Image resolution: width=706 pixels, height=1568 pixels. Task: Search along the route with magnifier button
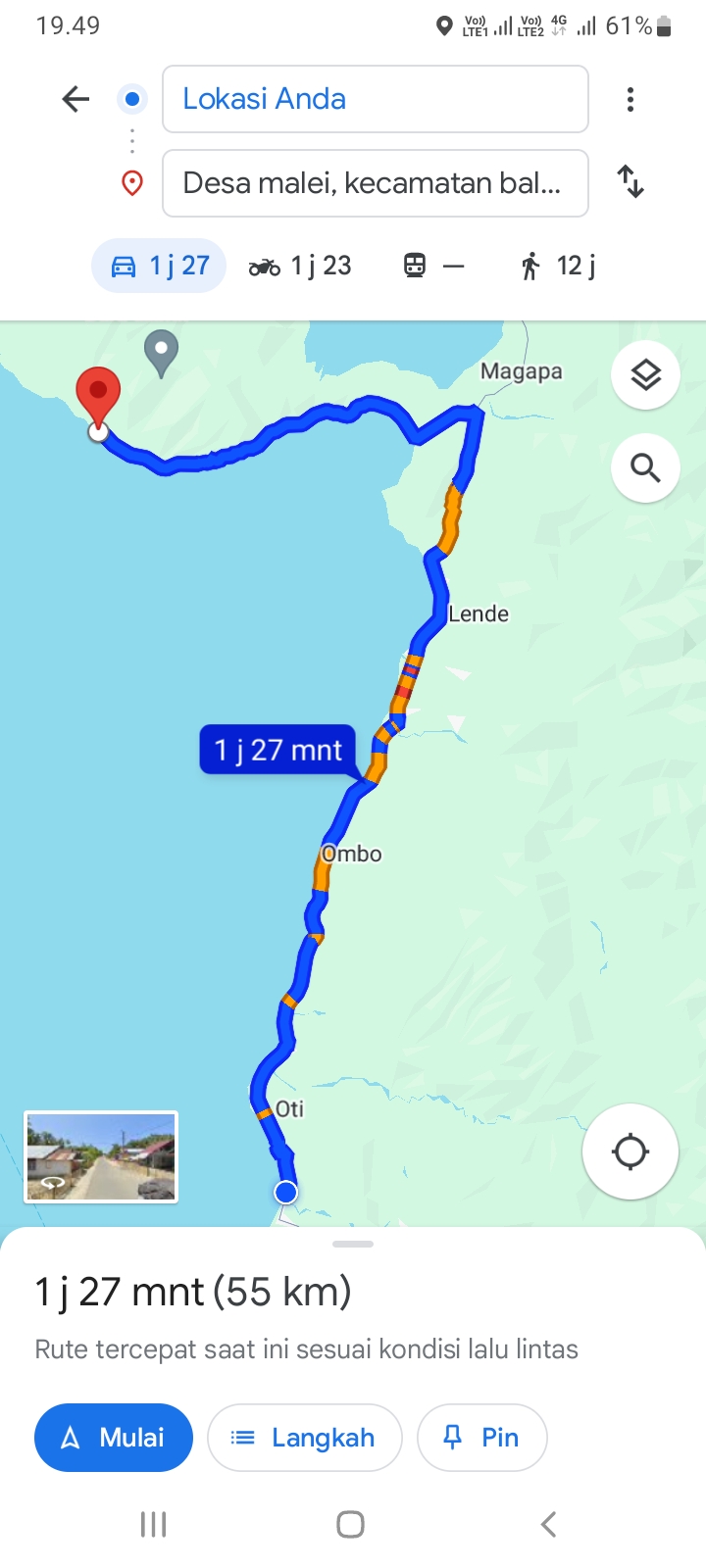645,467
